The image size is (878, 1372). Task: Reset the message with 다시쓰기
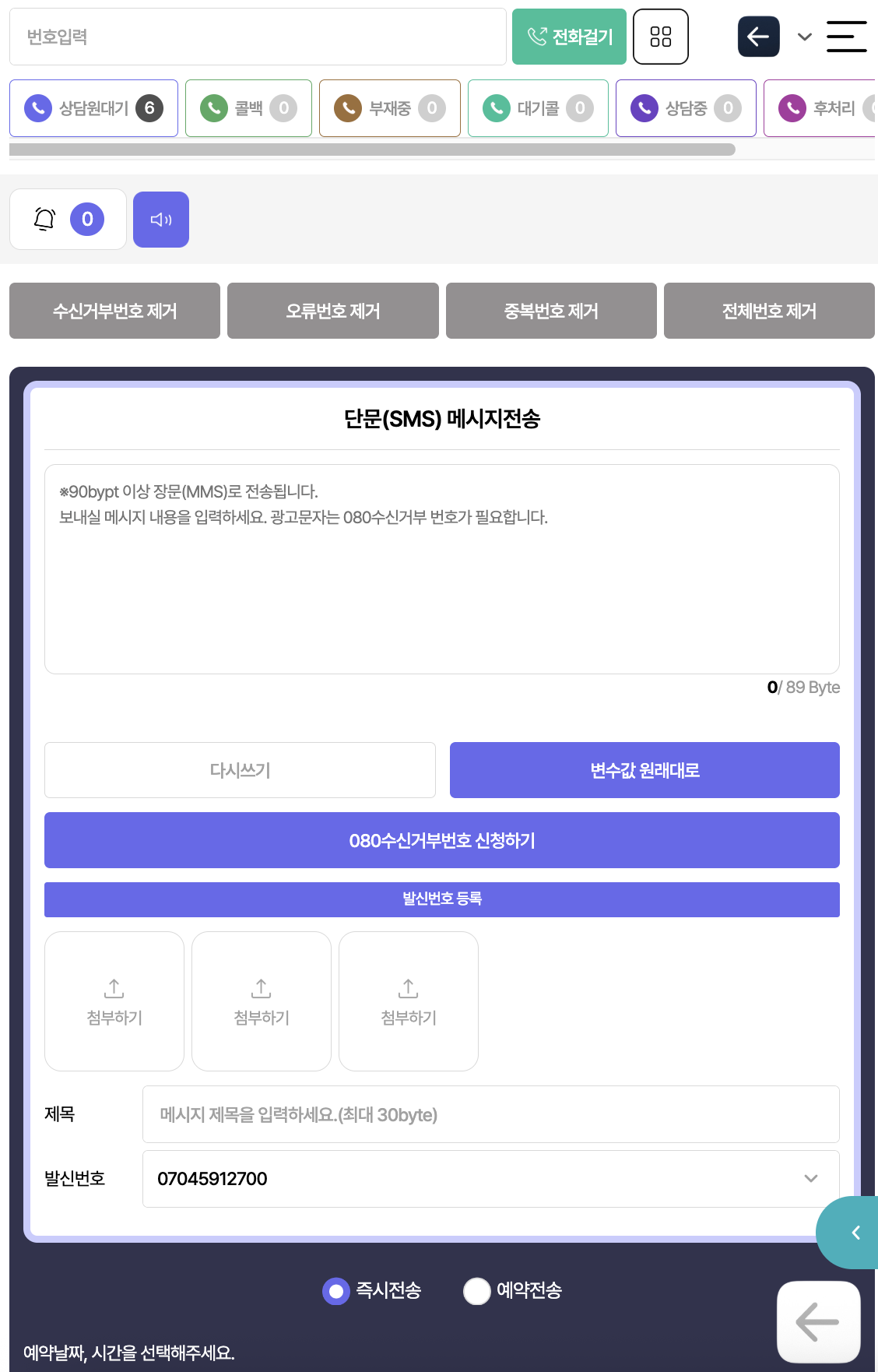click(240, 770)
